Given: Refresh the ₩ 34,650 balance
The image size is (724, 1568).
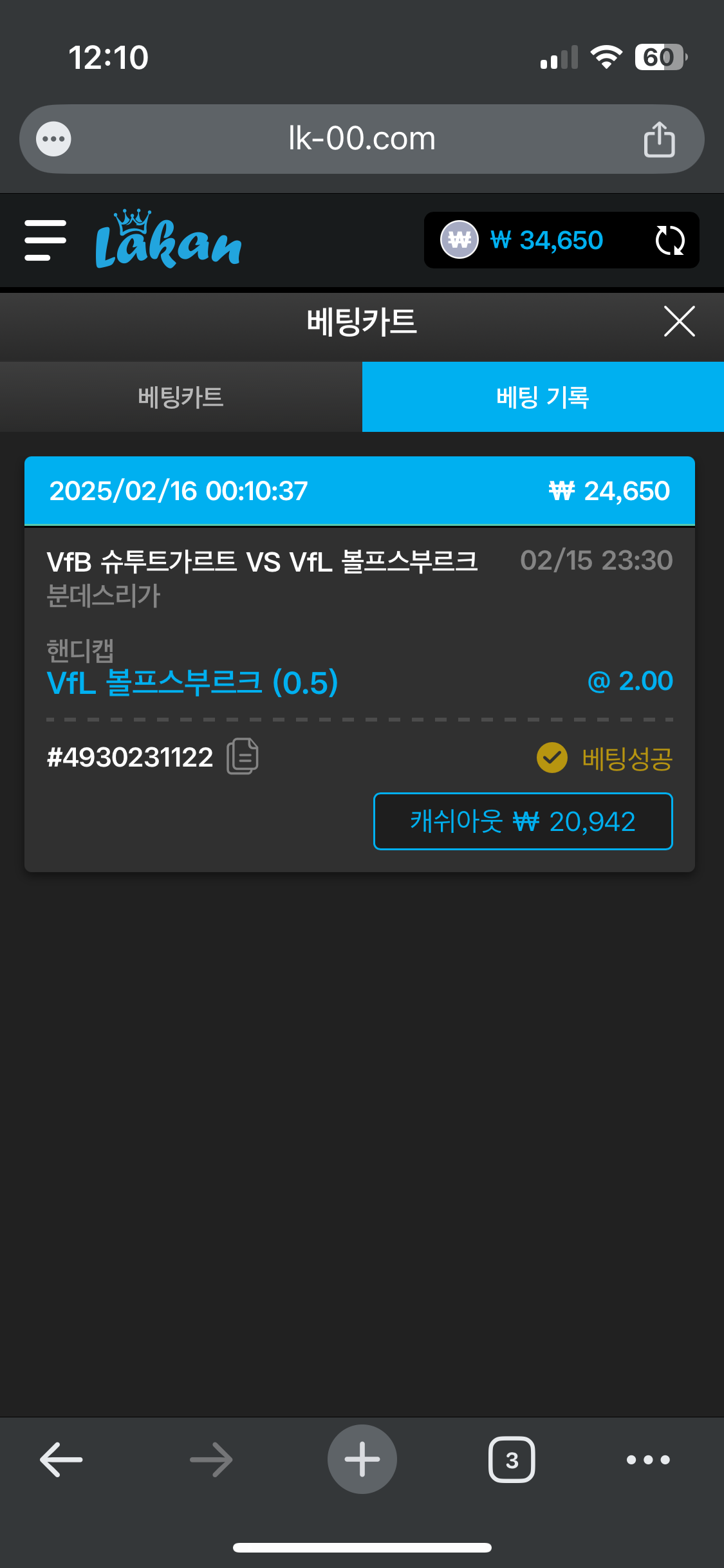Looking at the screenshot, I should [669, 241].
